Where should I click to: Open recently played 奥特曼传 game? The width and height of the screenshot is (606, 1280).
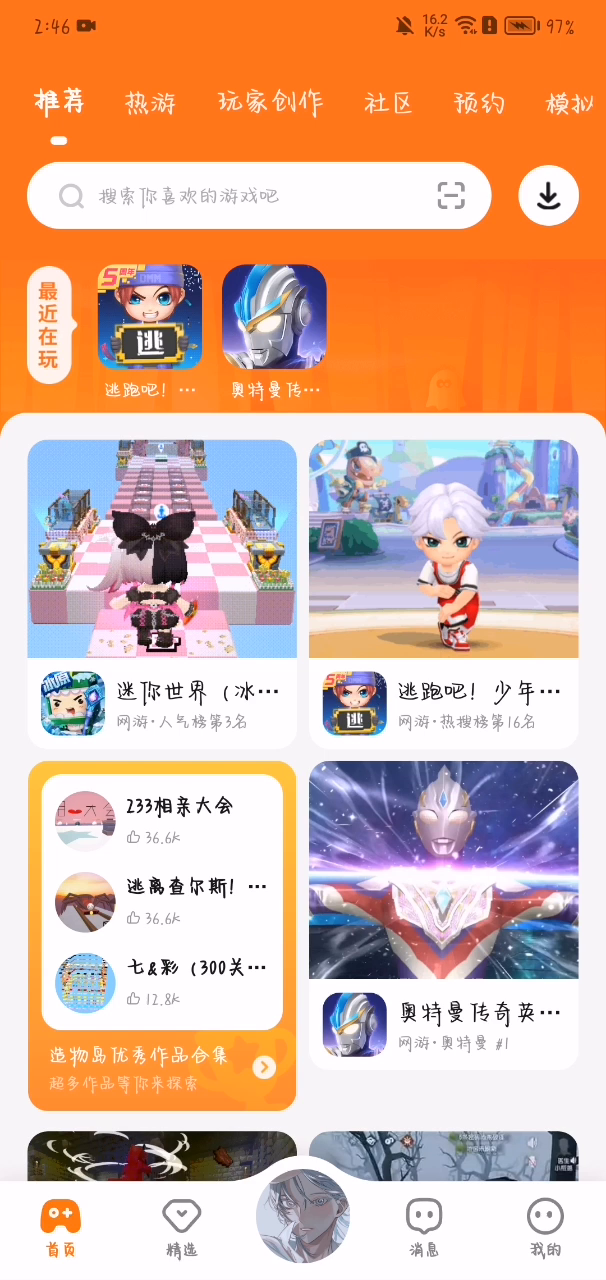(x=274, y=318)
